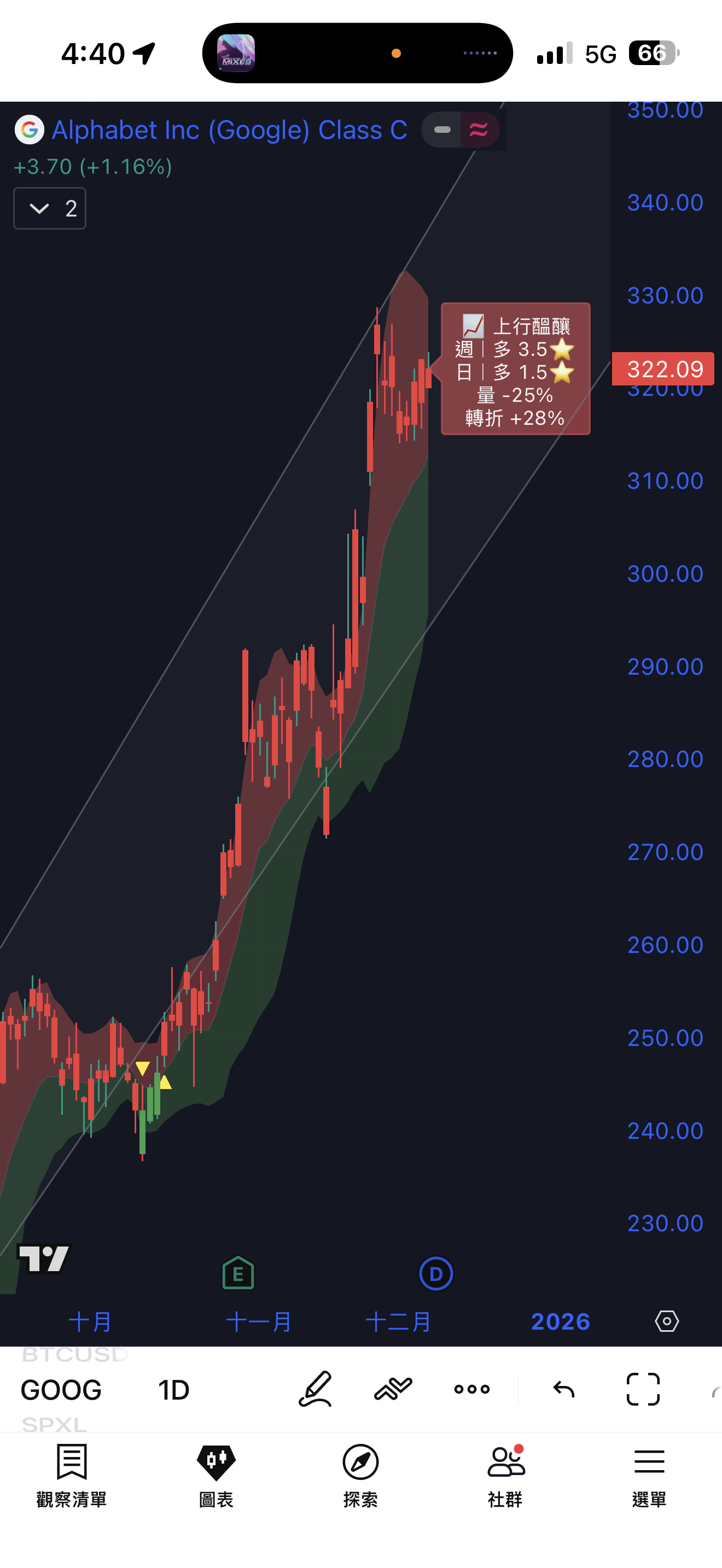Enter fullscreen chart mode
Image resolution: width=722 pixels, height=1568 pixels.
643,1389
